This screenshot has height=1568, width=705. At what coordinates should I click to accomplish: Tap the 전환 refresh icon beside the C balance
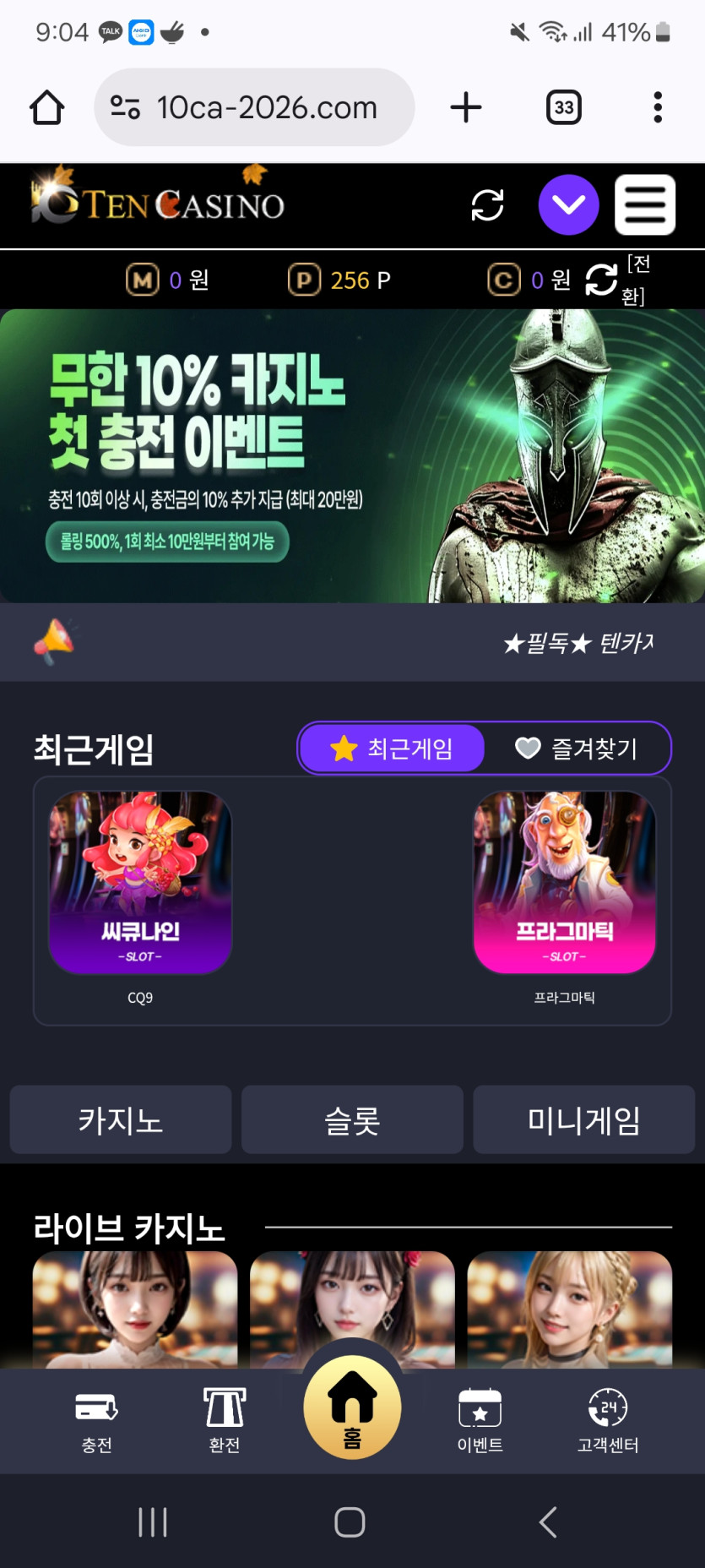601,280
